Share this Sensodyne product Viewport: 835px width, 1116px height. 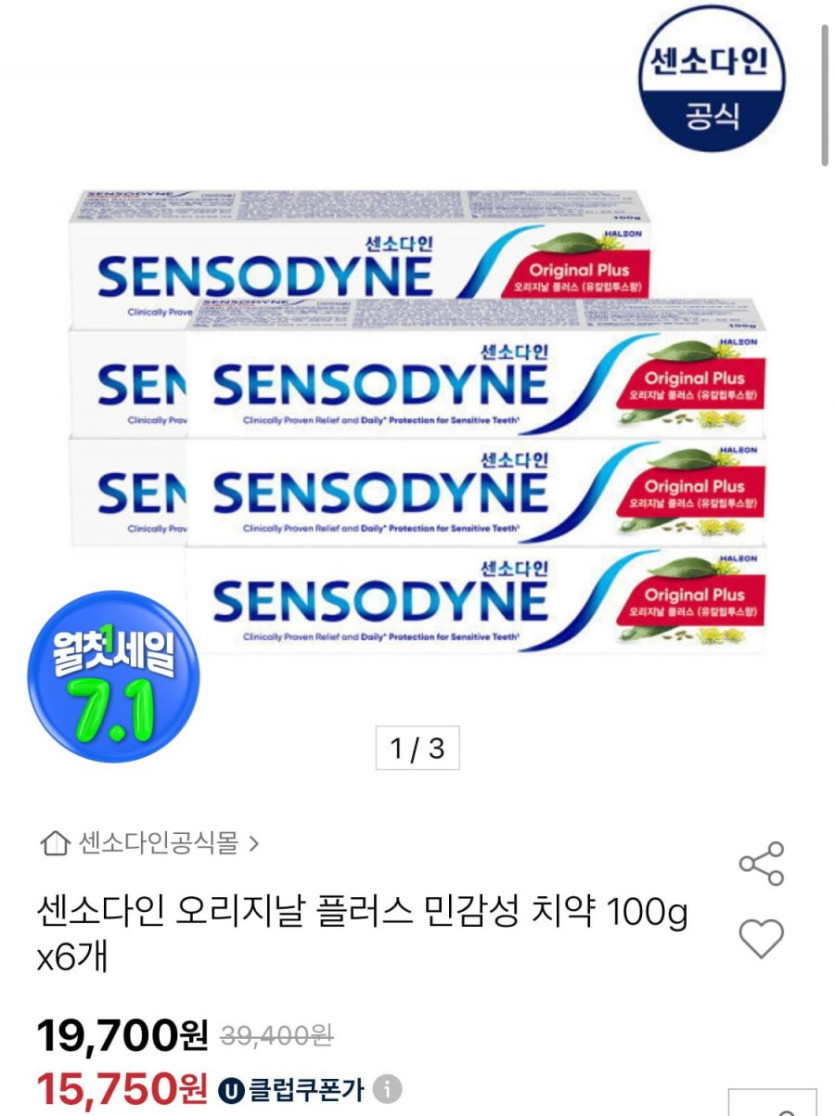click(761, 864)
